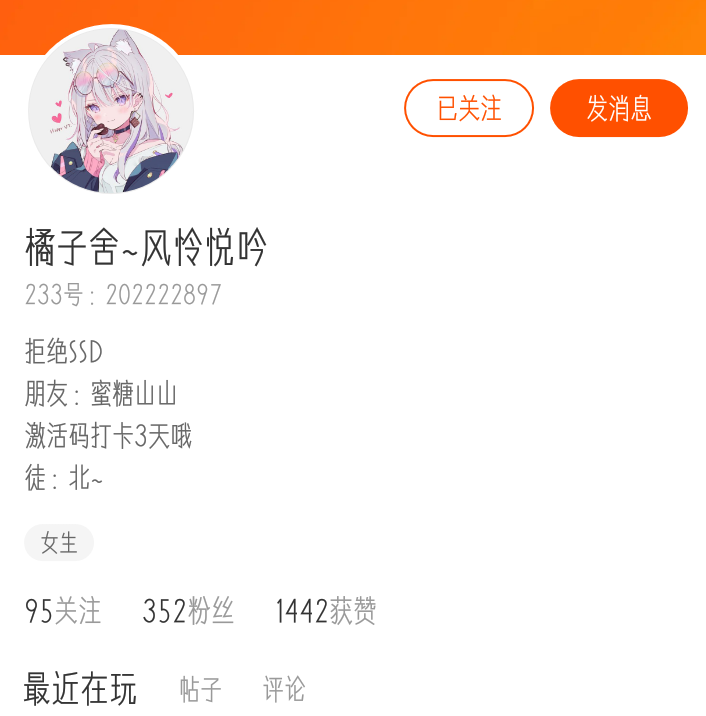Open the user's profile avatar
The height and width of the screenshot is (716, 706).
click(111, 110)
